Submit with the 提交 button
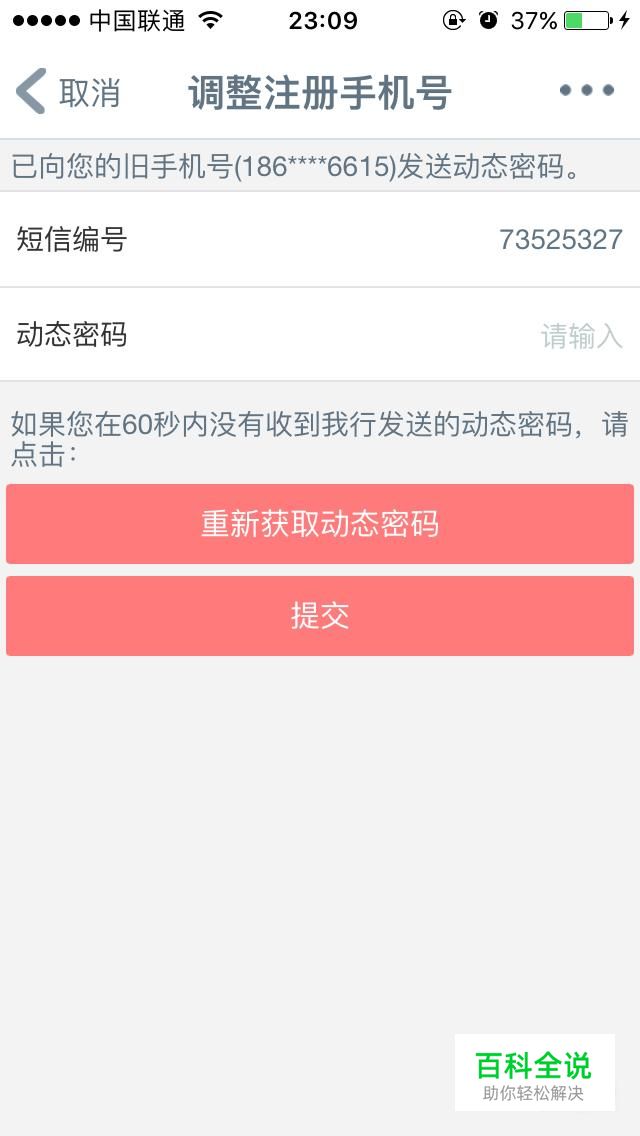This screenshot has width=640, height=1136. coord(320,616)
